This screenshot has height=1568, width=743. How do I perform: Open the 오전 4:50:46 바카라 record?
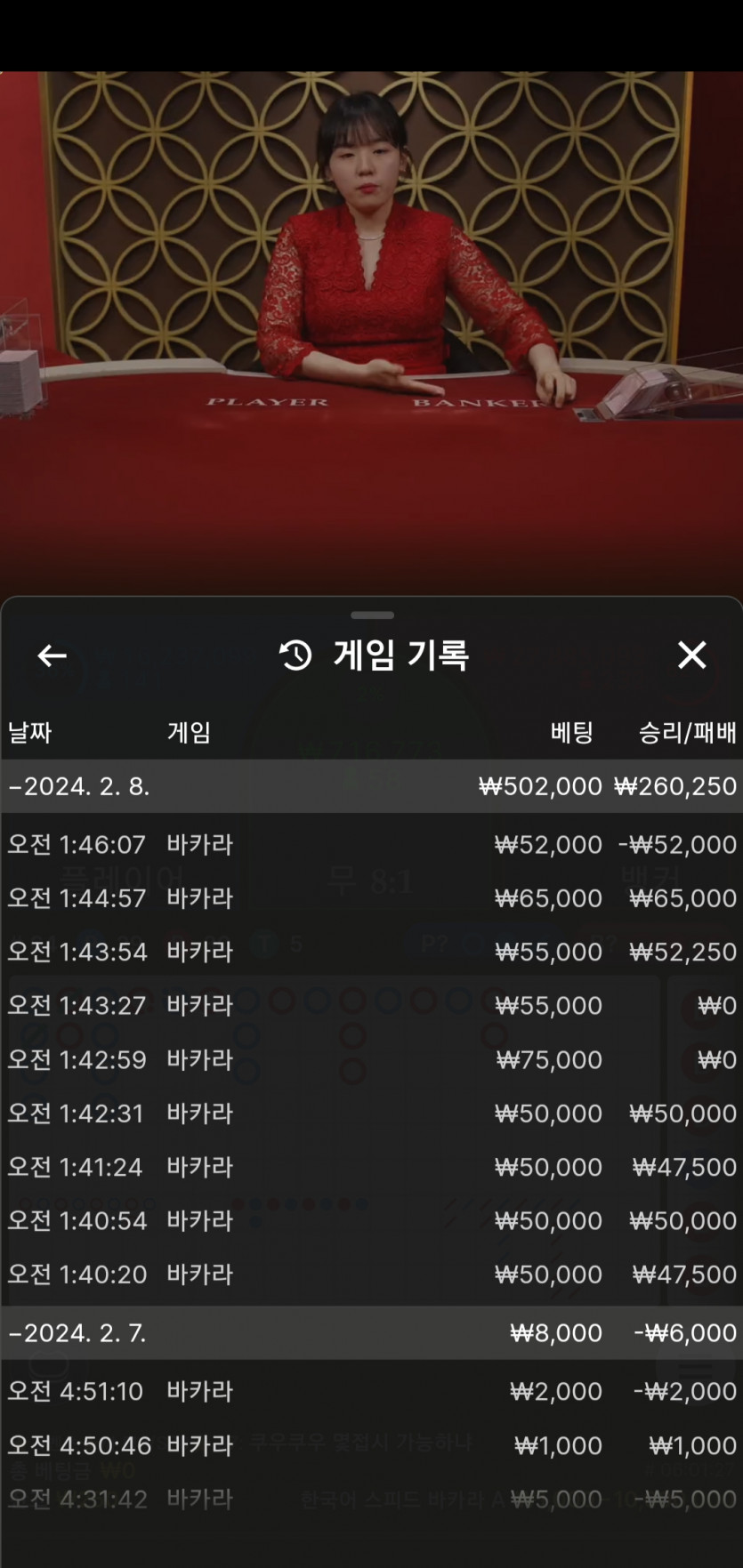[x=372, y=1445]
